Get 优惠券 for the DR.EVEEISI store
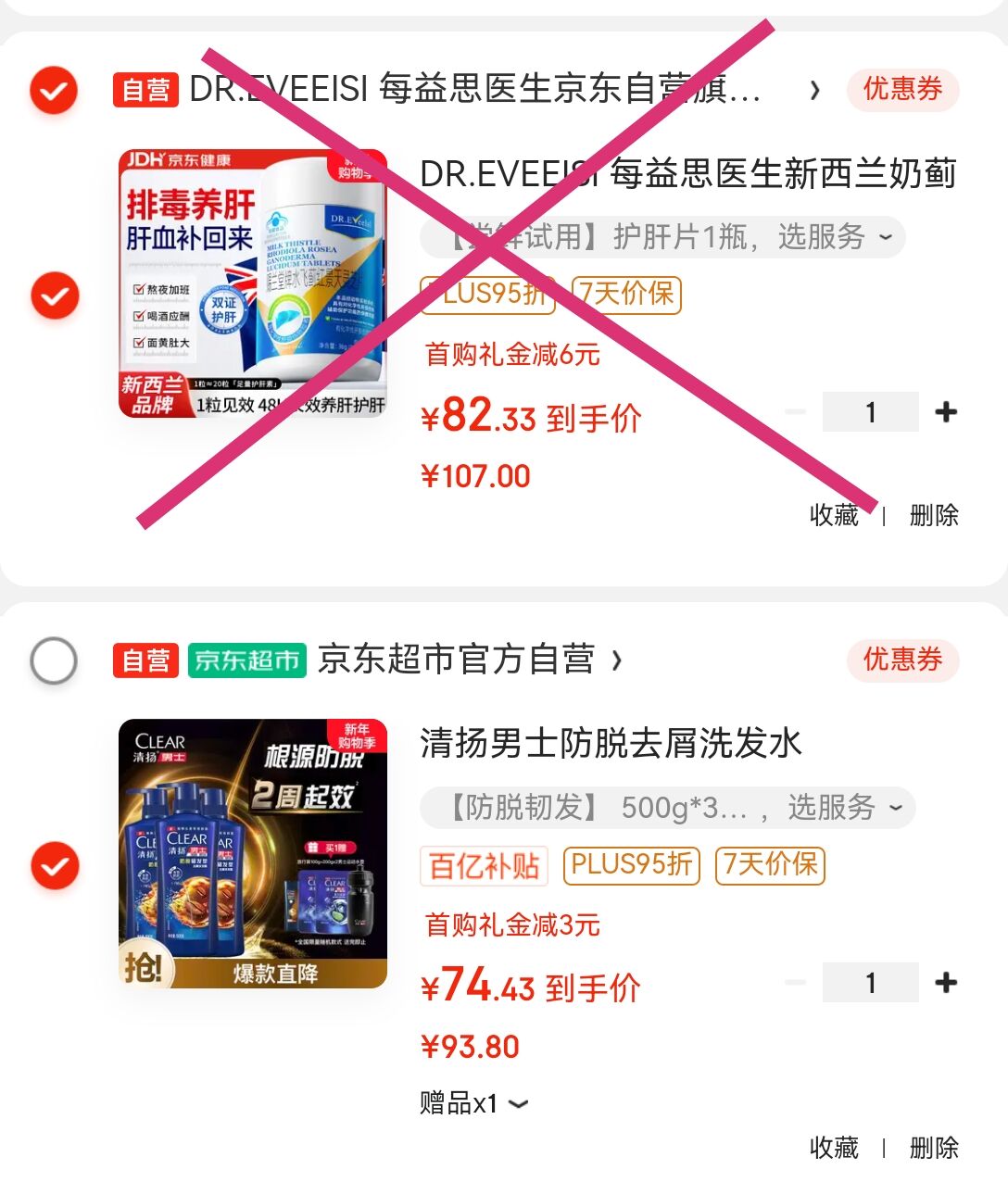The height and width of the screenshot is (1182, 1008). click(x=902, y=90)
